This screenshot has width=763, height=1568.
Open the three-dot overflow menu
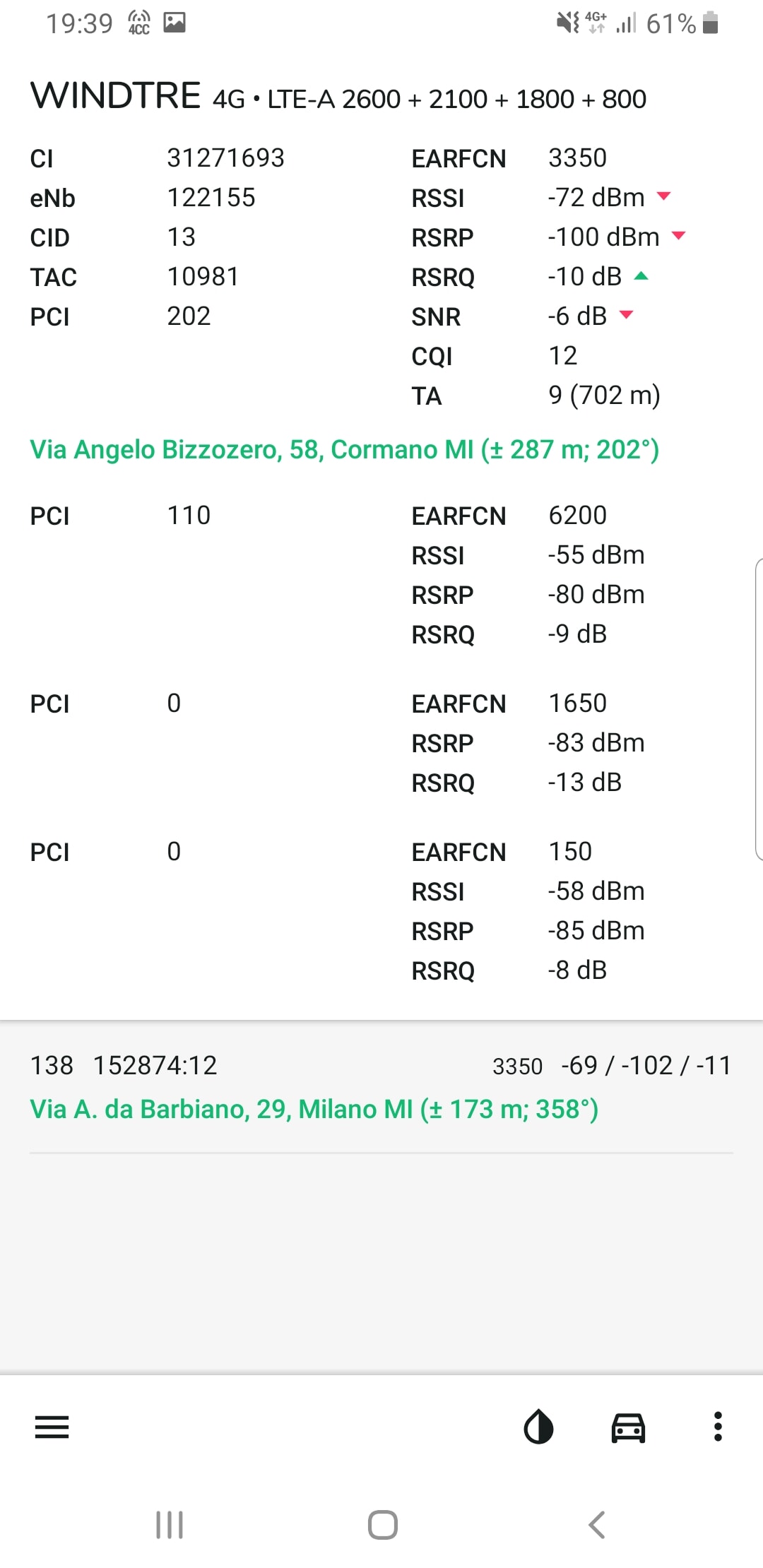pyautogui.click(x=718, y=1427)
